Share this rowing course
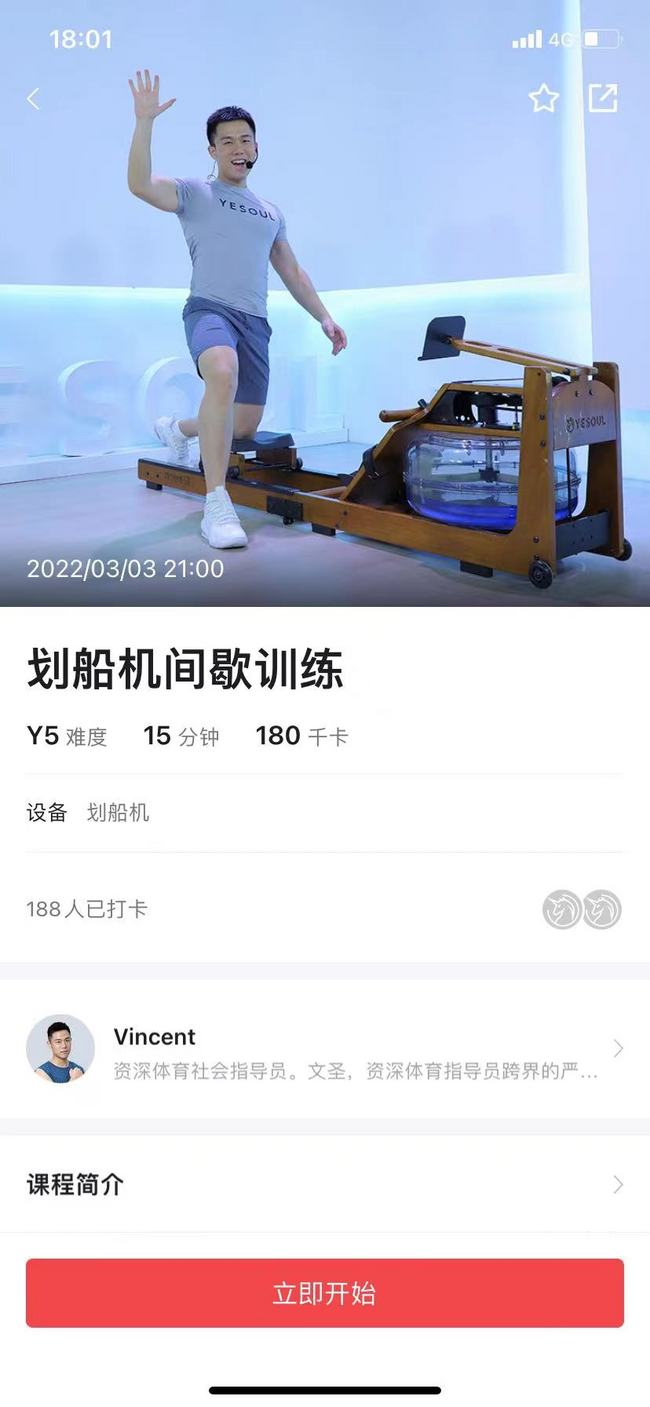The height and width of the screenshot is (1407, 650). click(603, 98)
